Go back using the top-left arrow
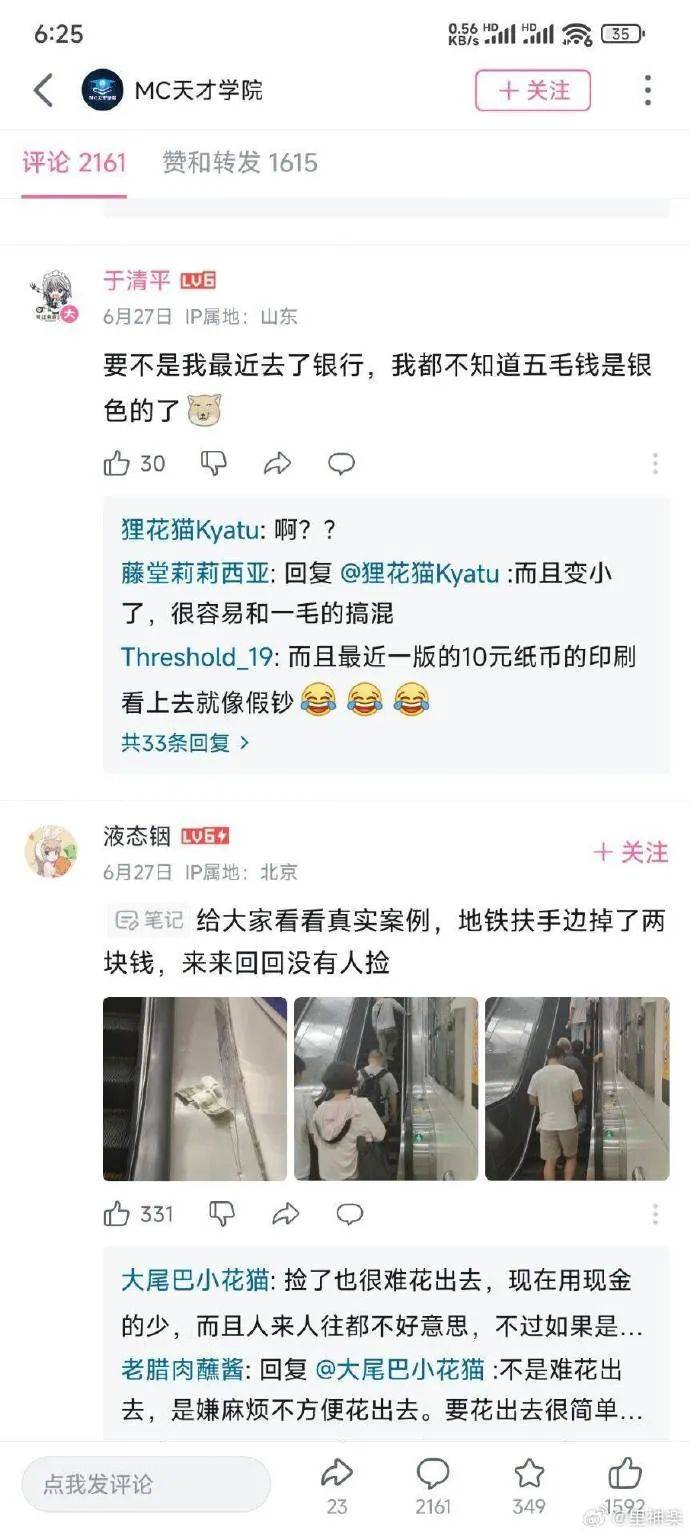 [43, 91]
